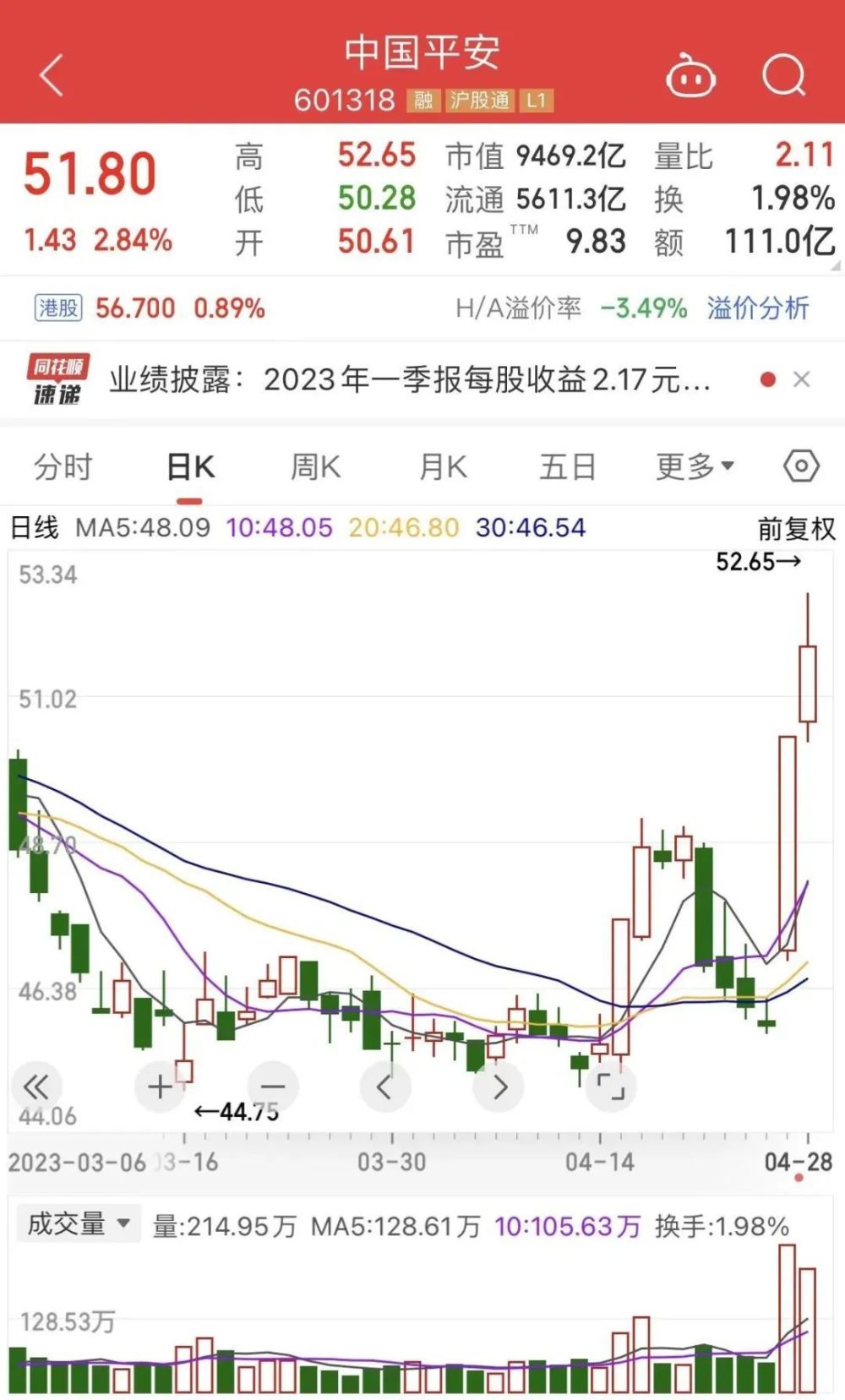Expand the chart to full screen
This screenshot has width=845, height=1400.
610,1087
